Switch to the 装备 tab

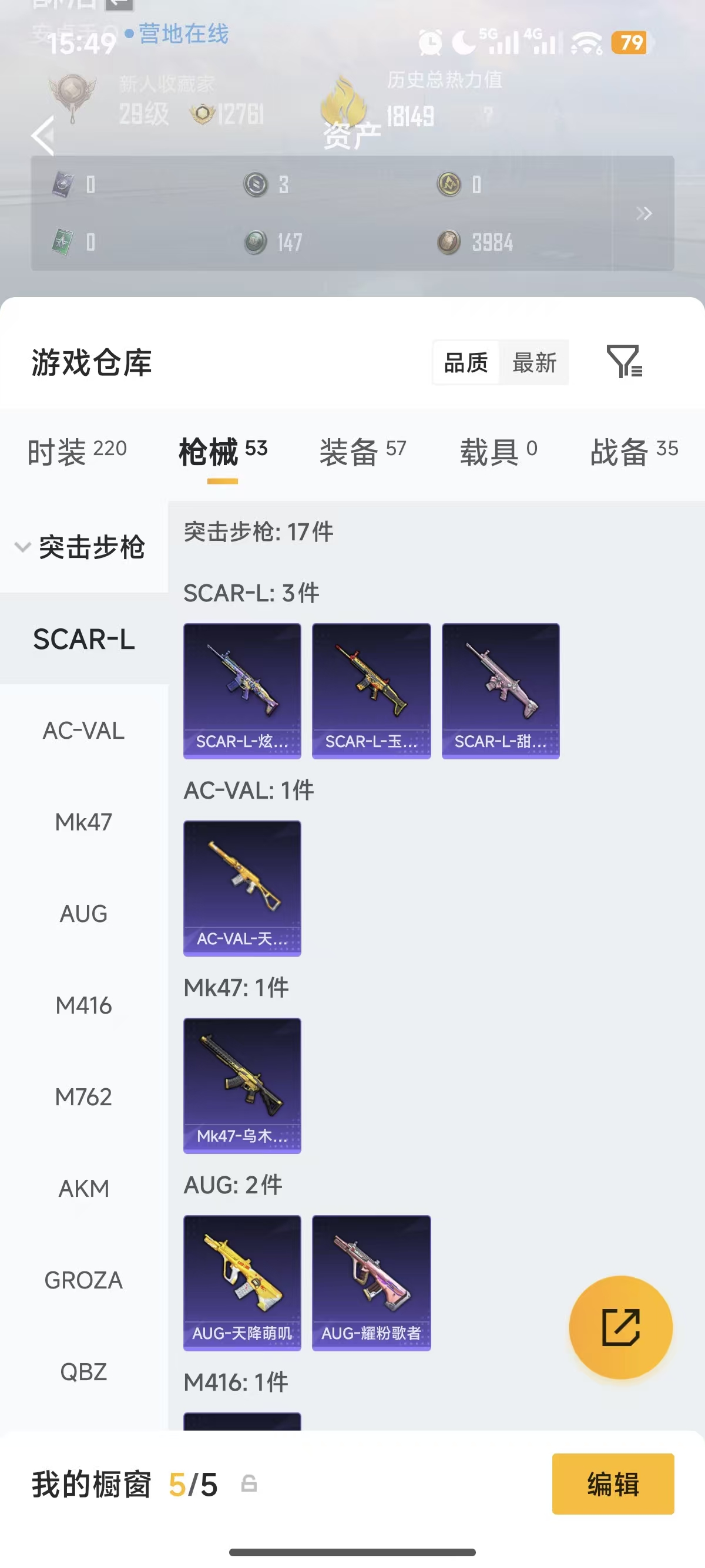[362, 452]
